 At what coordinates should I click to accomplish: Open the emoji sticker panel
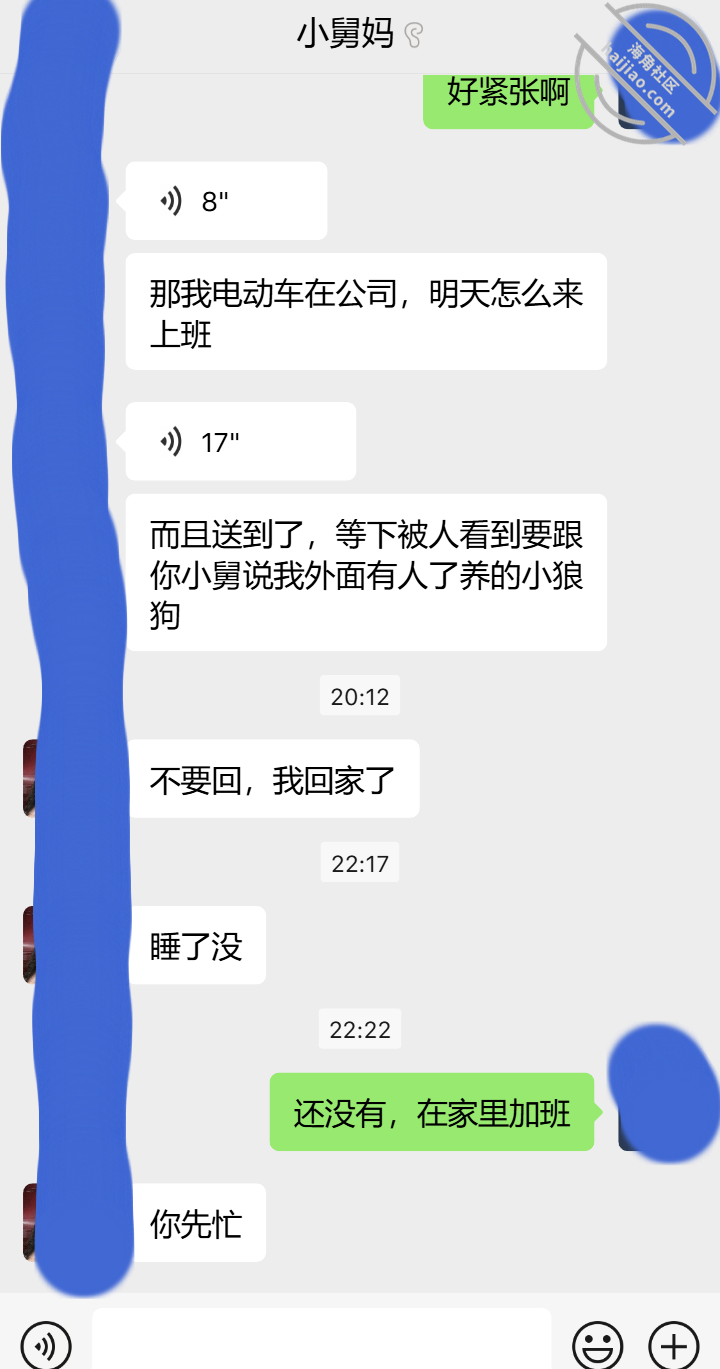(x=598, y=1344)
